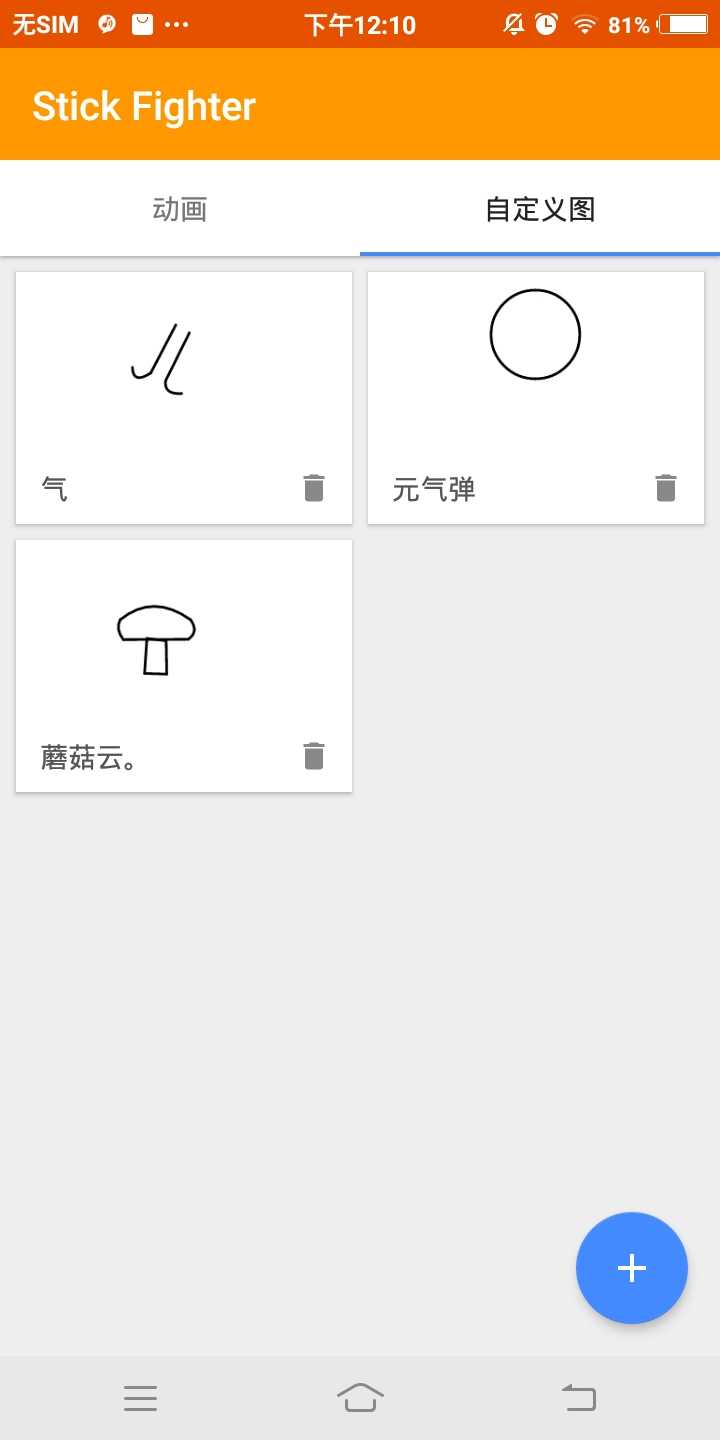The width and height of the screenshot is (720, 1440).
Task: Delete the 元气弹 drawing
Action: pos(666,488)
